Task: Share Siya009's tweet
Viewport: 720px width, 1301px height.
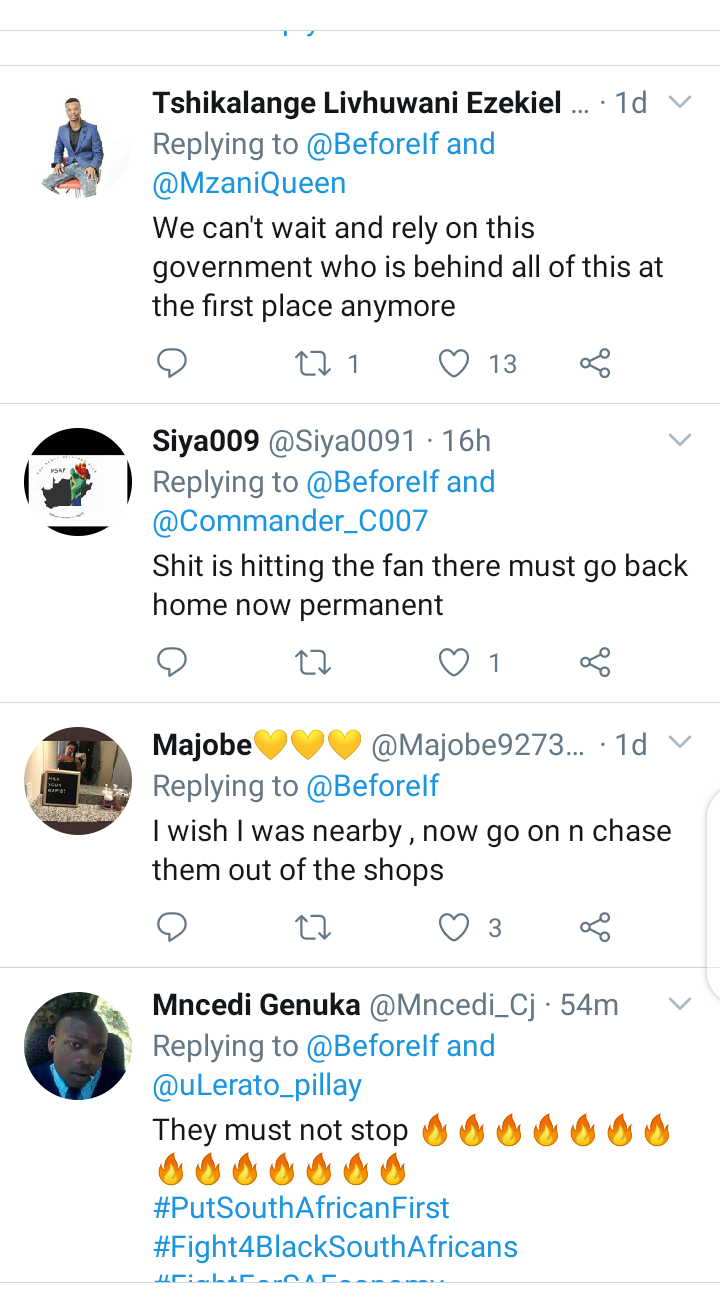Action: (595, 662)
